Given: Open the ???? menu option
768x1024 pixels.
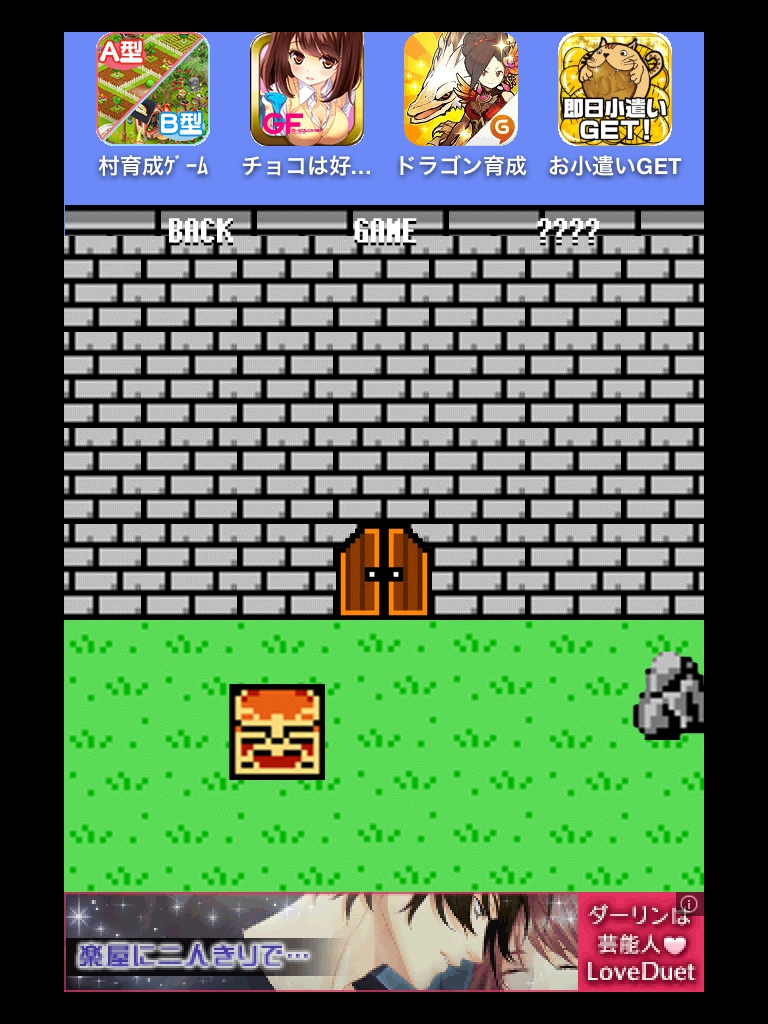Looking at the screenshot, I should [568, 231].
